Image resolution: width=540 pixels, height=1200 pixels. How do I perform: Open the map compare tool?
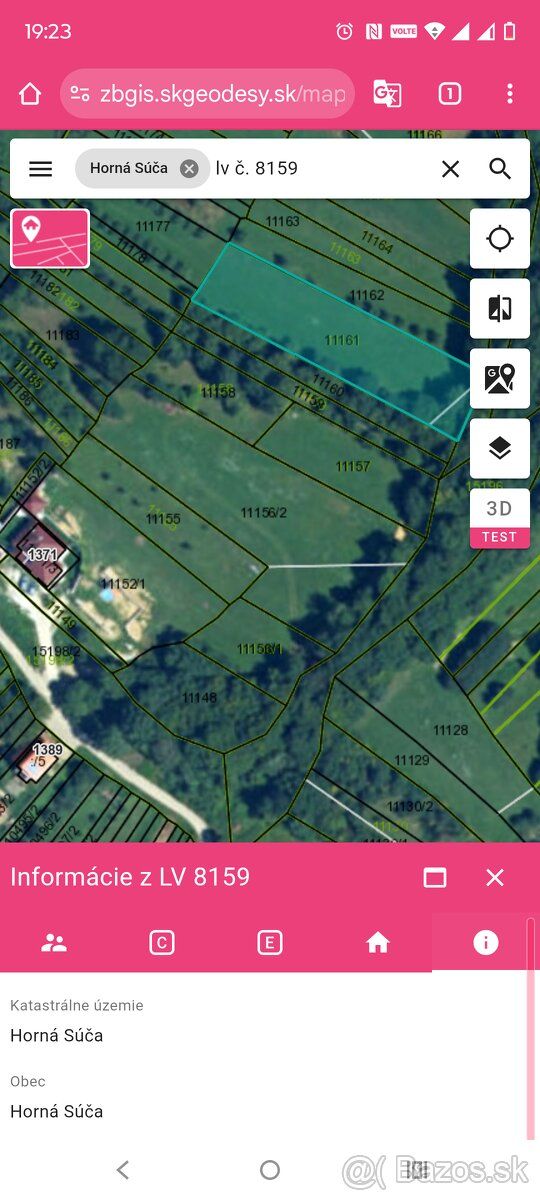(x=500, y=309)
